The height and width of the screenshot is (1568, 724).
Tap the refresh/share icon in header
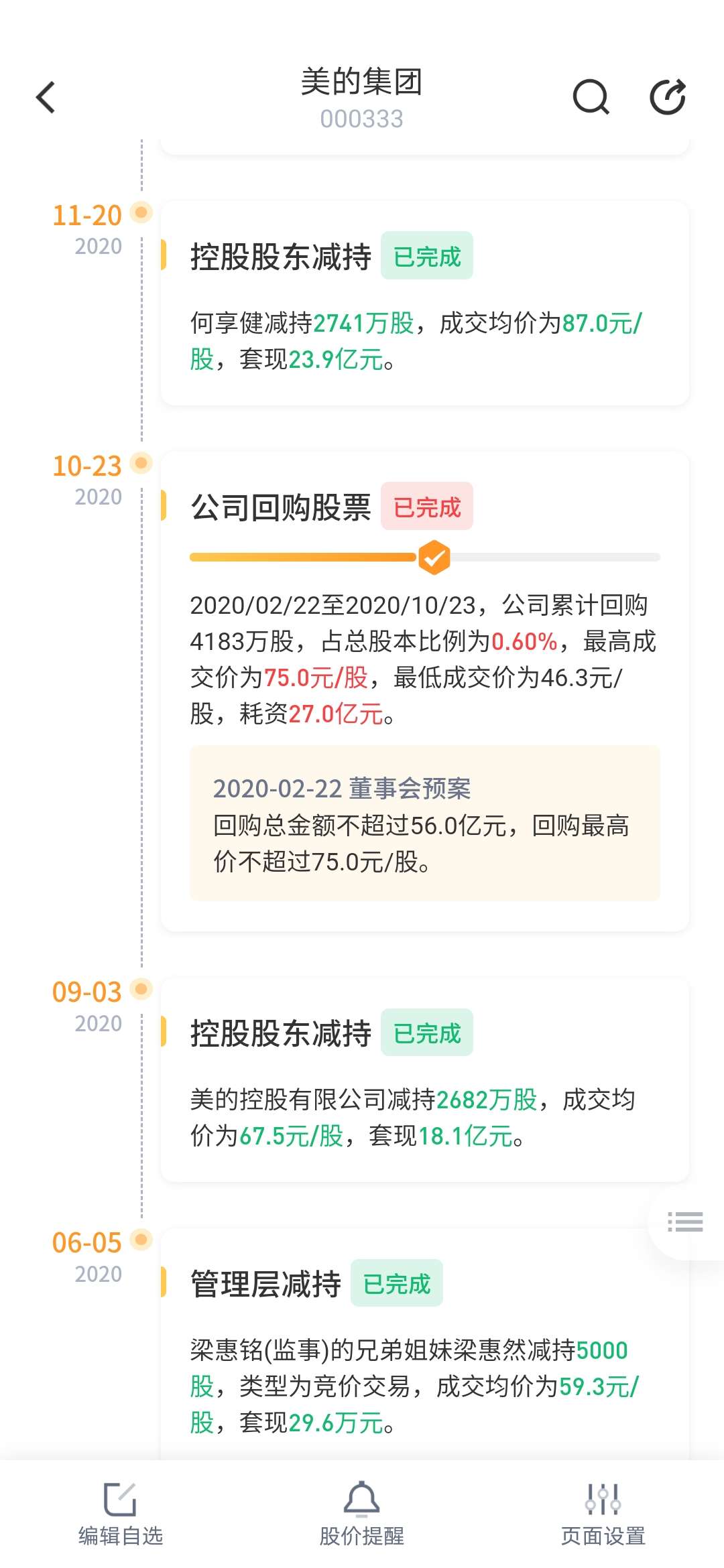click(668, 98)
